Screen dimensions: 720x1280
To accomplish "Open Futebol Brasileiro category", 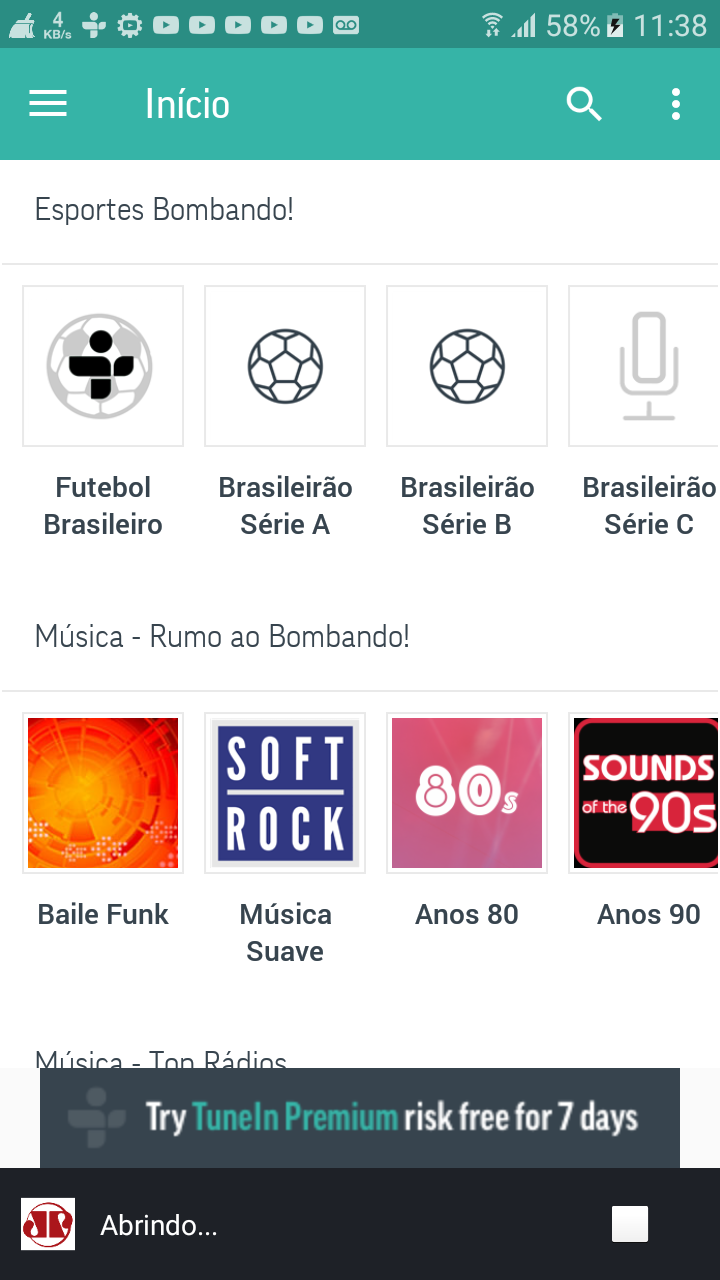I will coord(103,366).
